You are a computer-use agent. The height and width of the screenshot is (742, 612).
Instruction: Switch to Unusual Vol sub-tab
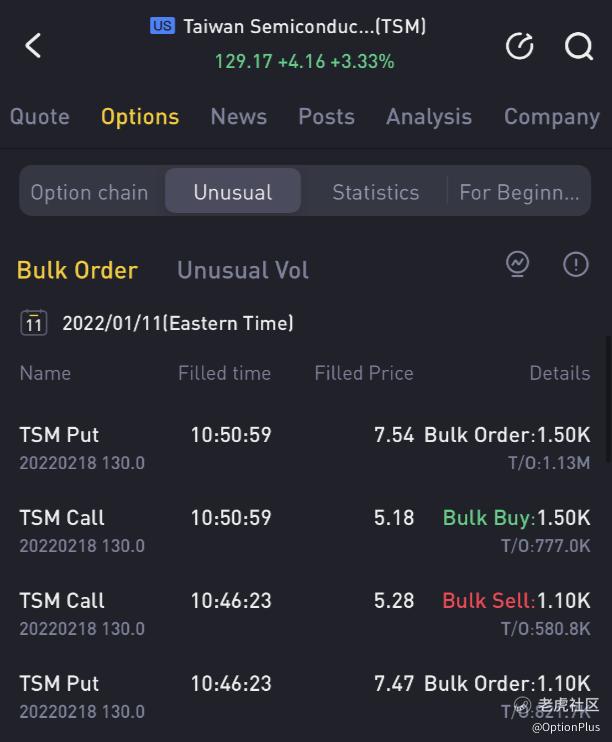coord(243,270)
